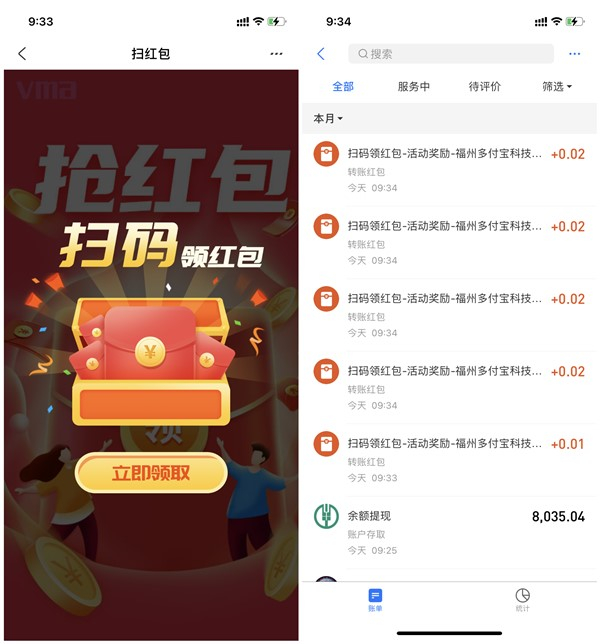The image size is (600, 644).
Task: Open the overflow menu beside the search field
Action: point(574,54)
